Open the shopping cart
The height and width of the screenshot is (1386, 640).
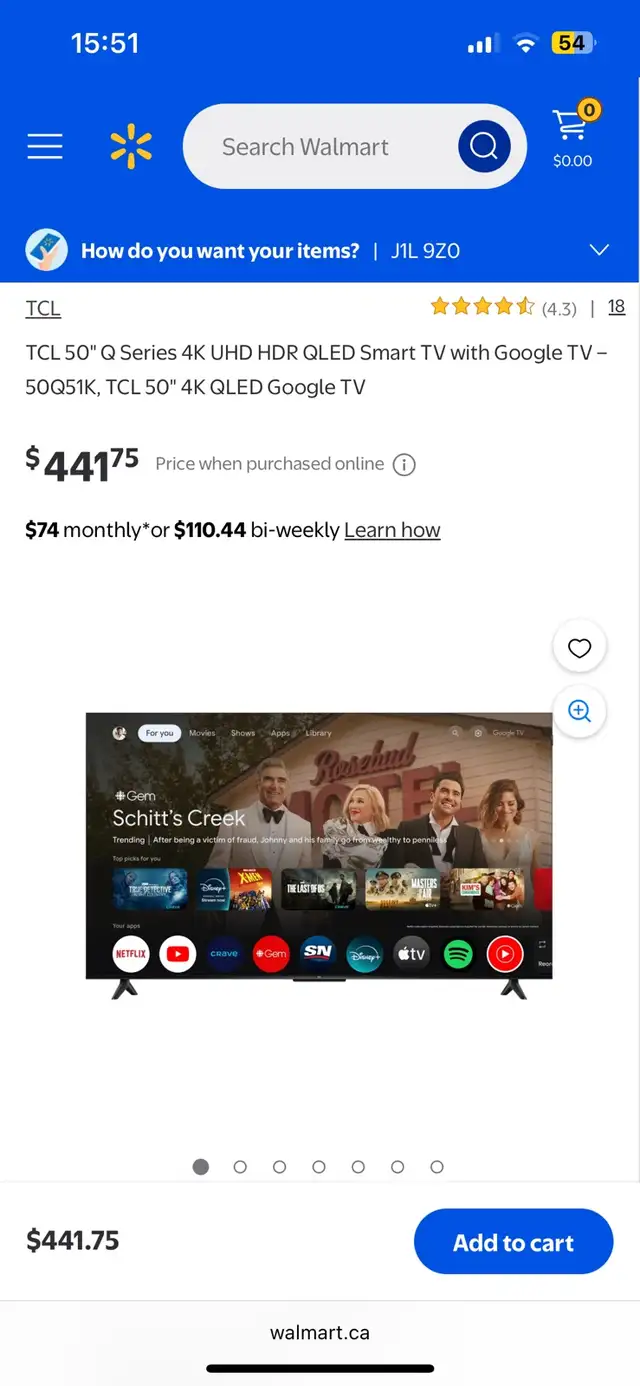[573, 137]
